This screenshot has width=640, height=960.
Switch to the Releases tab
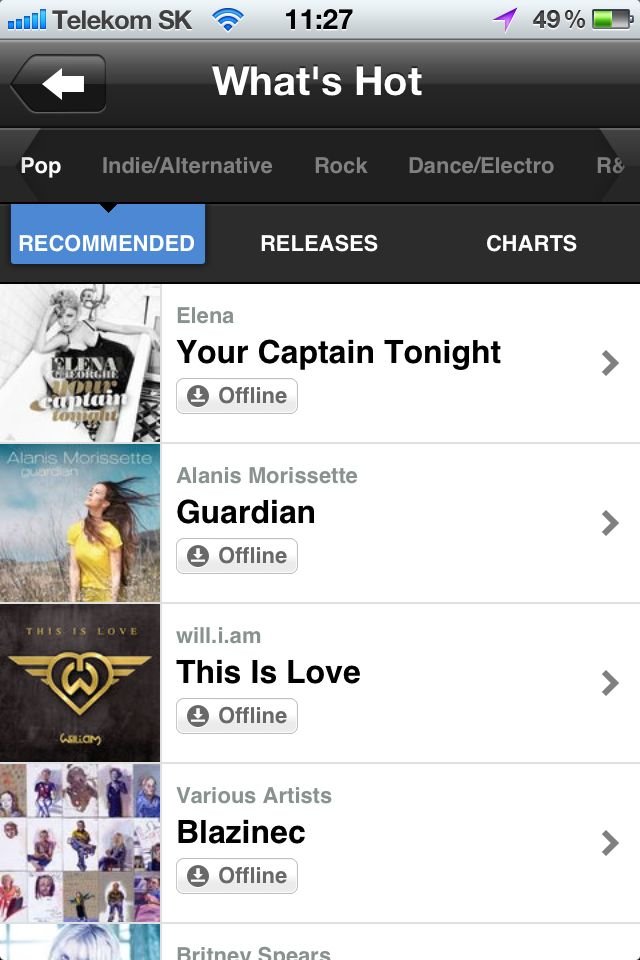pos(319,243)
